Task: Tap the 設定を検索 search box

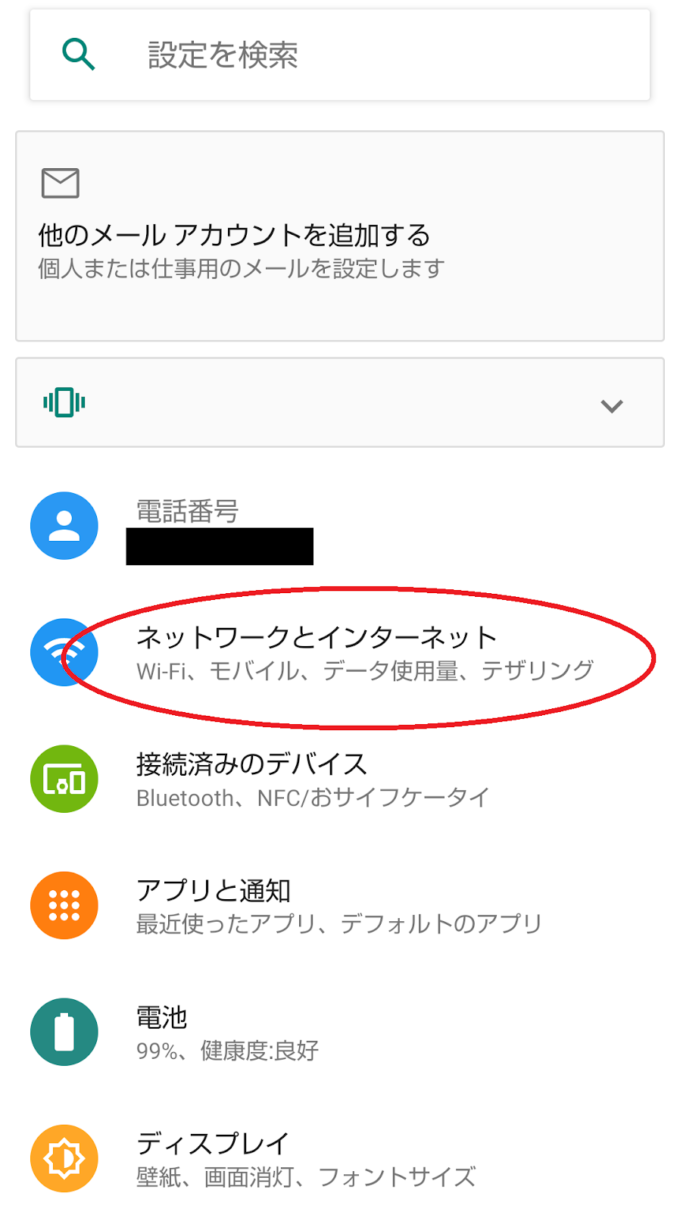Action: tap(340, 55)
